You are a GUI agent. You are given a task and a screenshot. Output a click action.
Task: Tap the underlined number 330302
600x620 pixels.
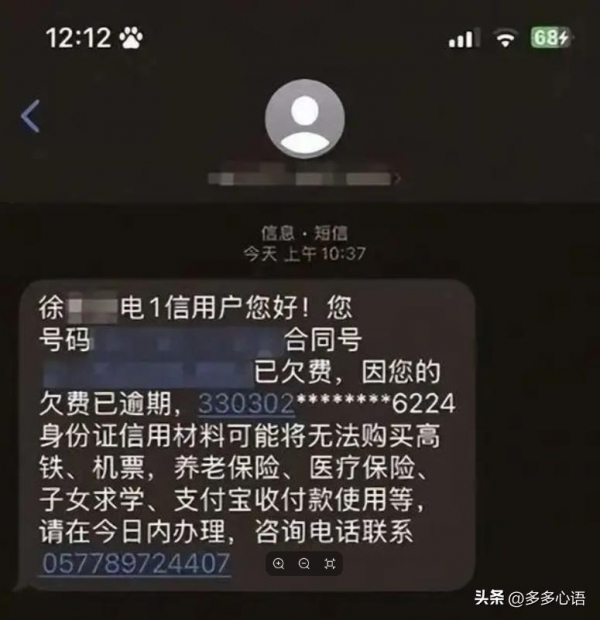click(x=246, y=403)
